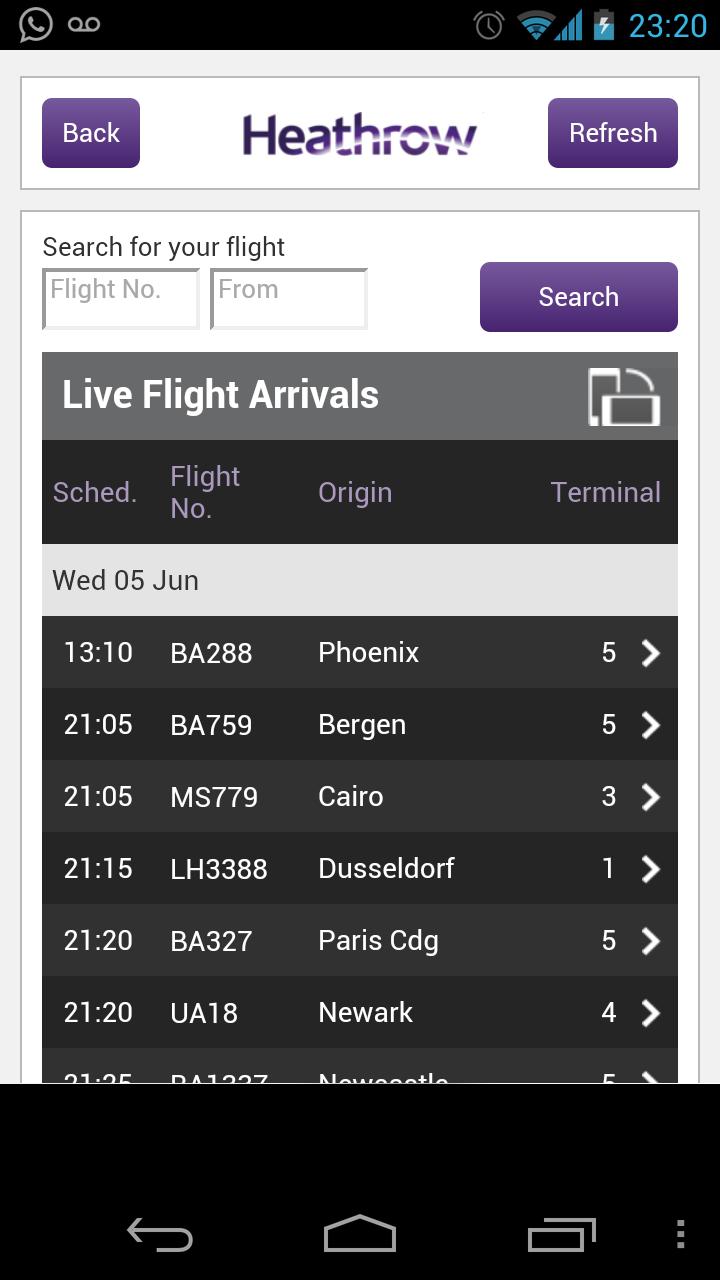This screenshot has width=720, height=1280.
Task: Tap the Heathrow logo
Action: coord(360,133)
